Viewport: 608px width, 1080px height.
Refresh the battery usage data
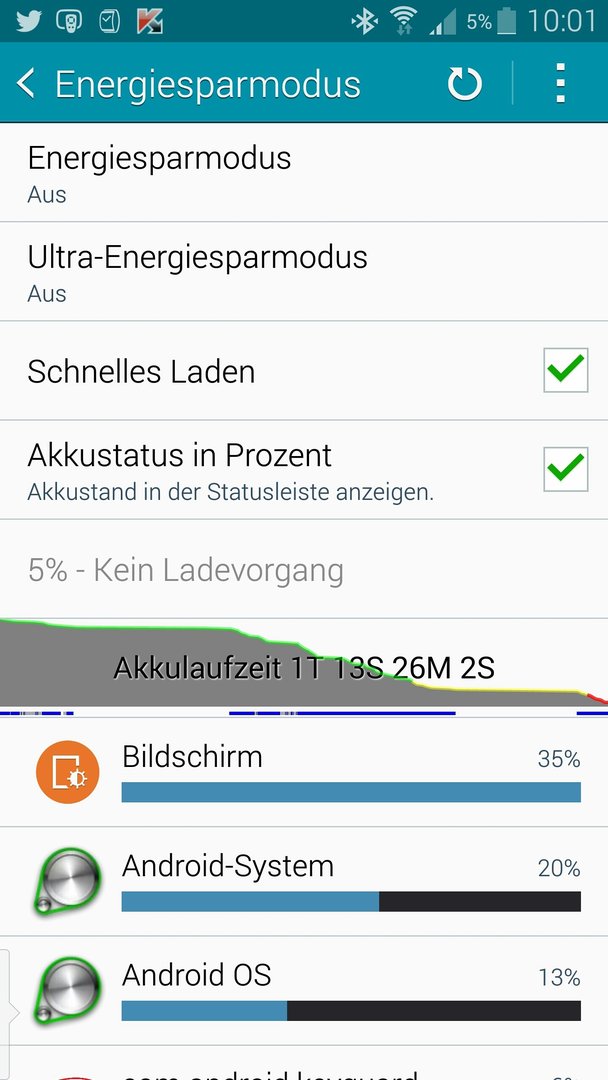[465, 84]
